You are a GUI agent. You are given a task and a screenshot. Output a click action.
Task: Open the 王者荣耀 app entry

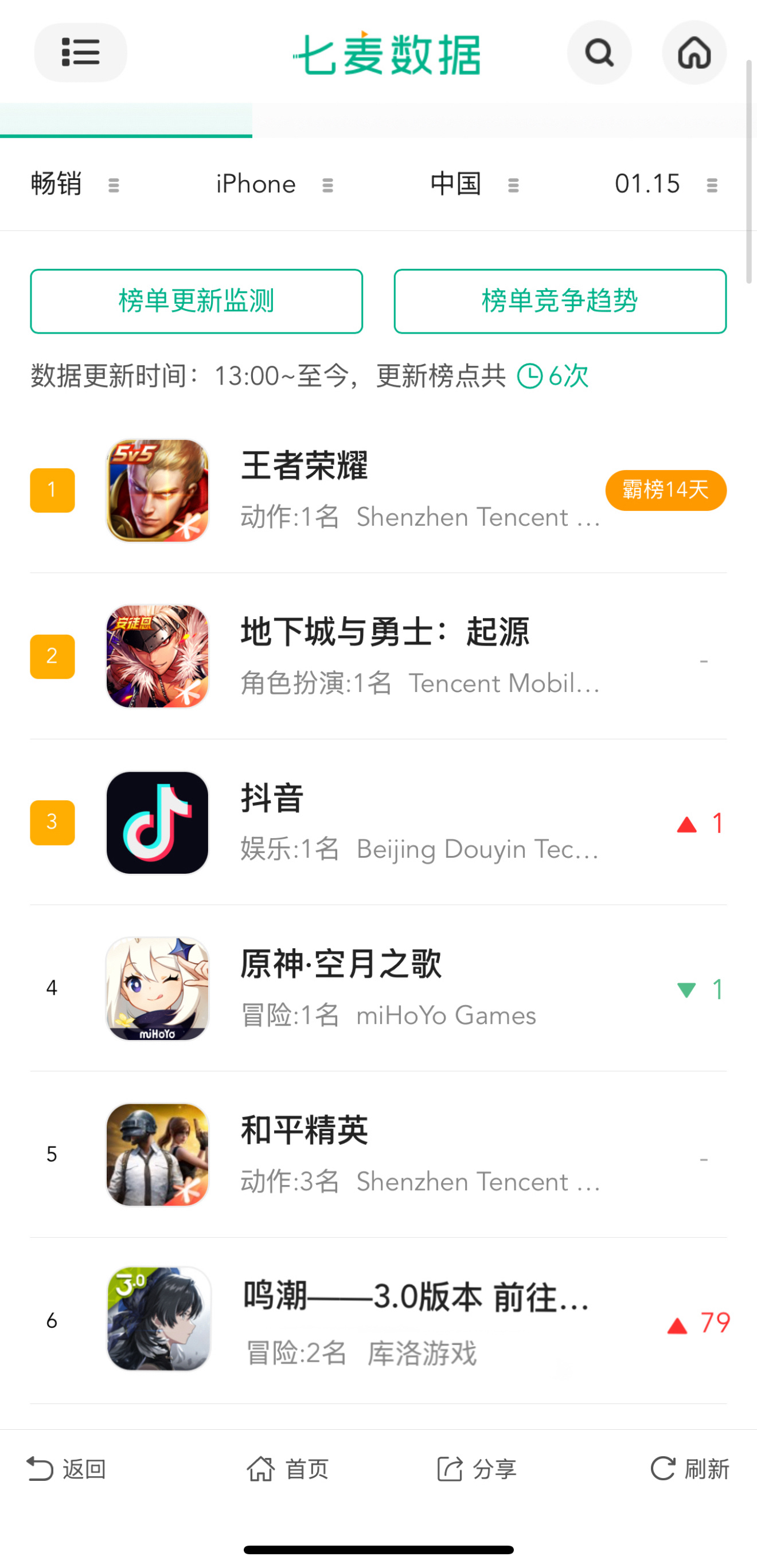click(x=377, y=491)
